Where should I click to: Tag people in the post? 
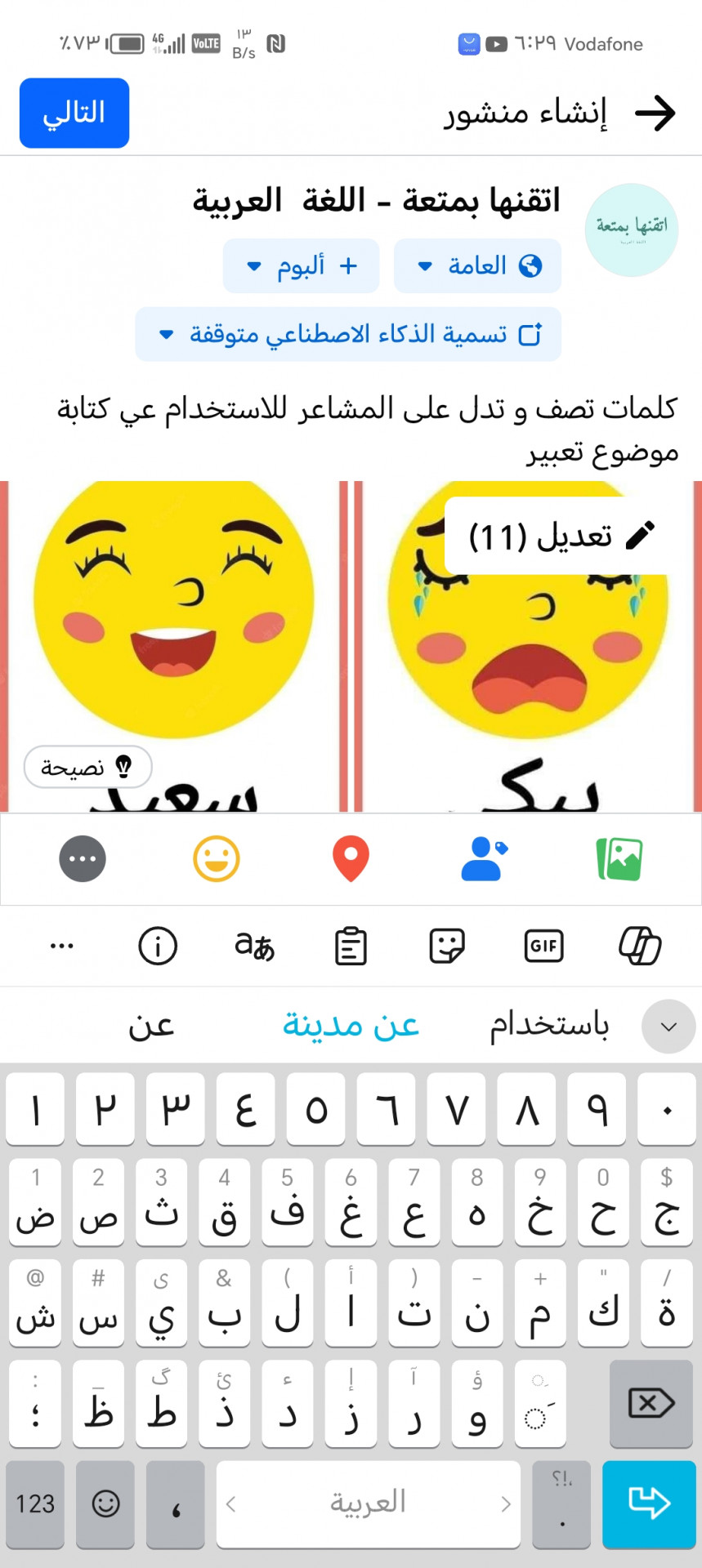(x=484, y=858)
